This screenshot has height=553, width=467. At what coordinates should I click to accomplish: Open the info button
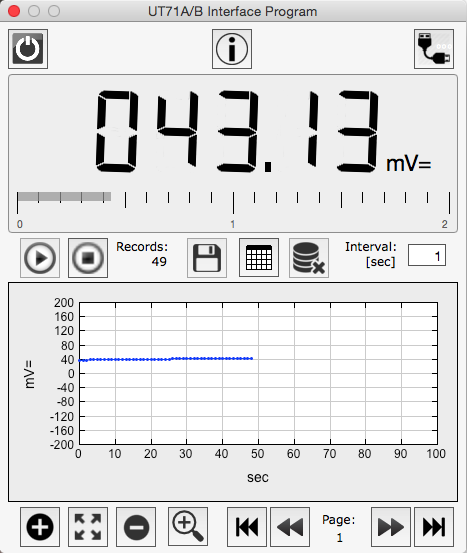coord(232,49)
